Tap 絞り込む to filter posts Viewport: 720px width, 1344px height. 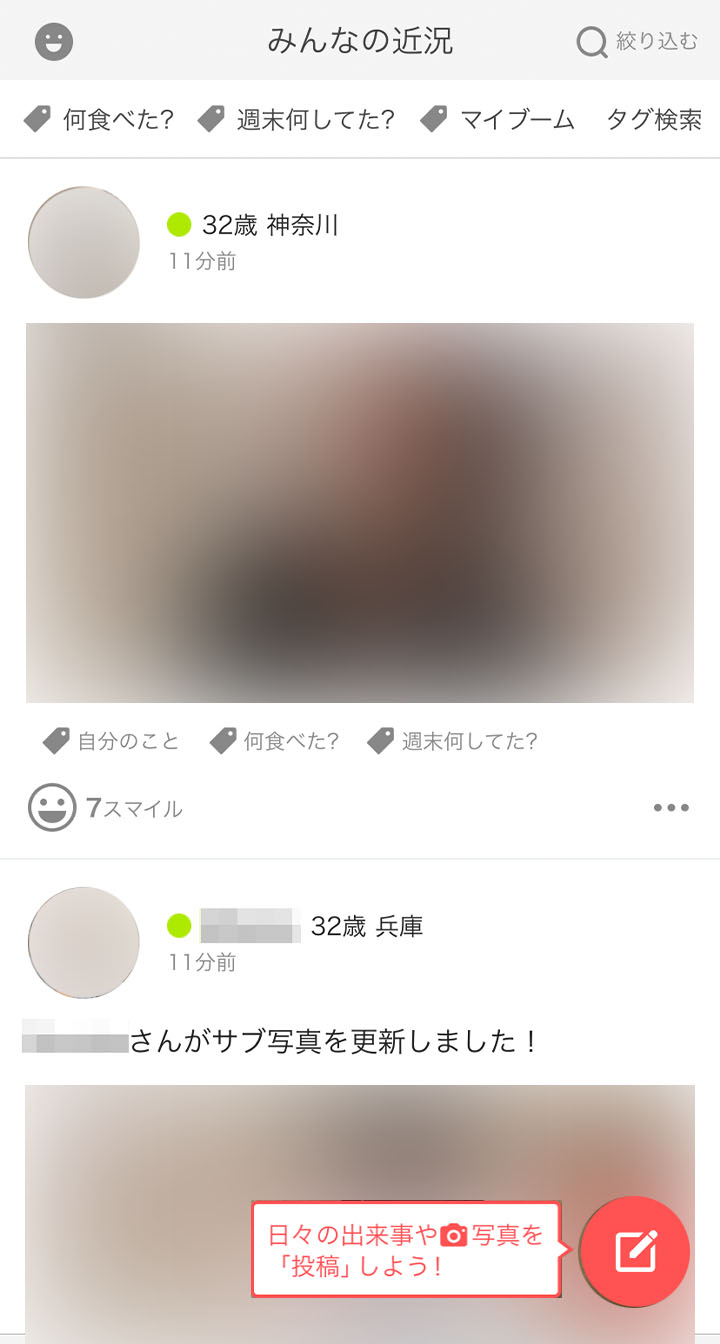[637, 42]
